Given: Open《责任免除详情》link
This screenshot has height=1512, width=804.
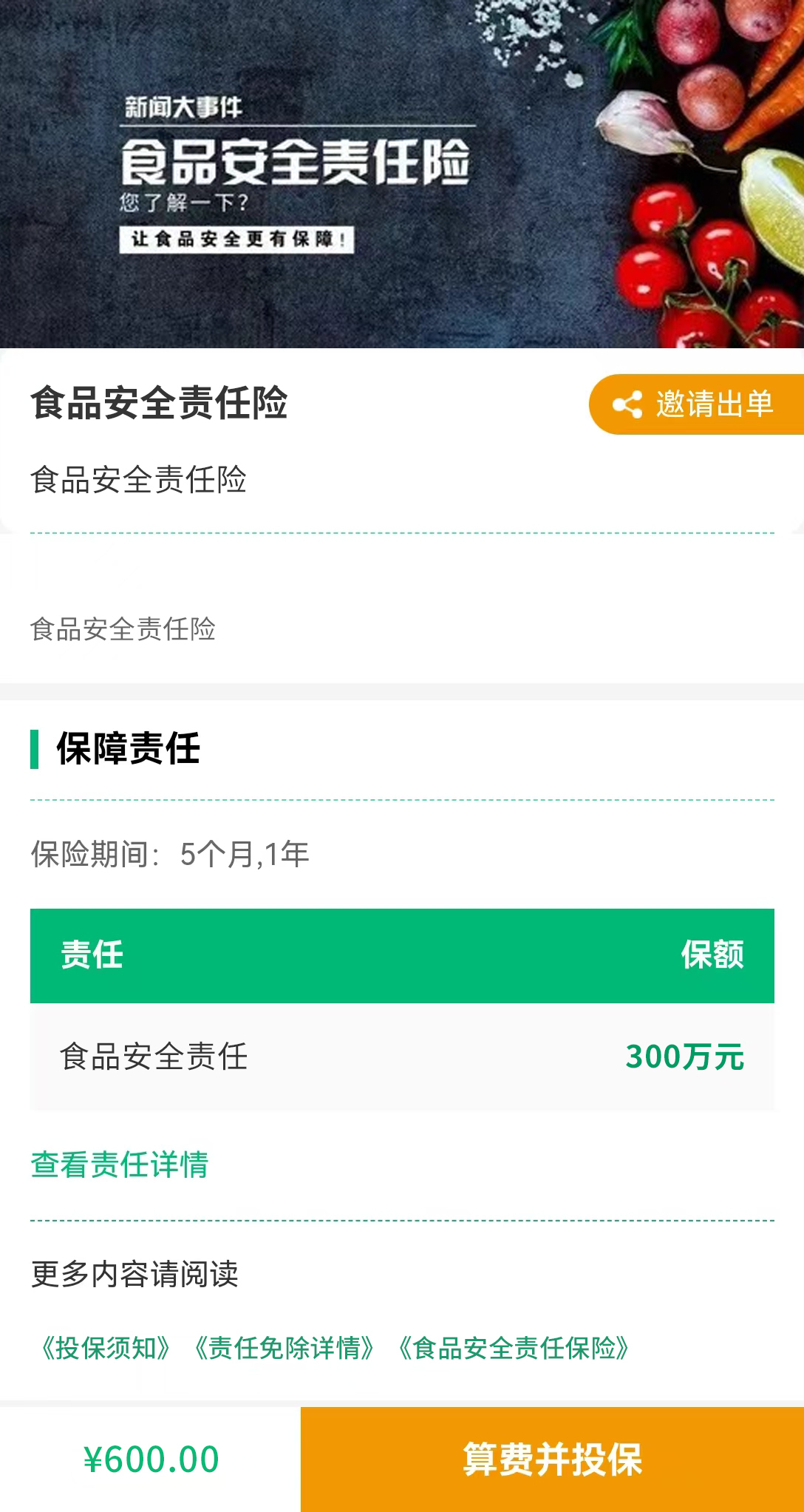Looking at the screenshot, I should coord(284,1348).
